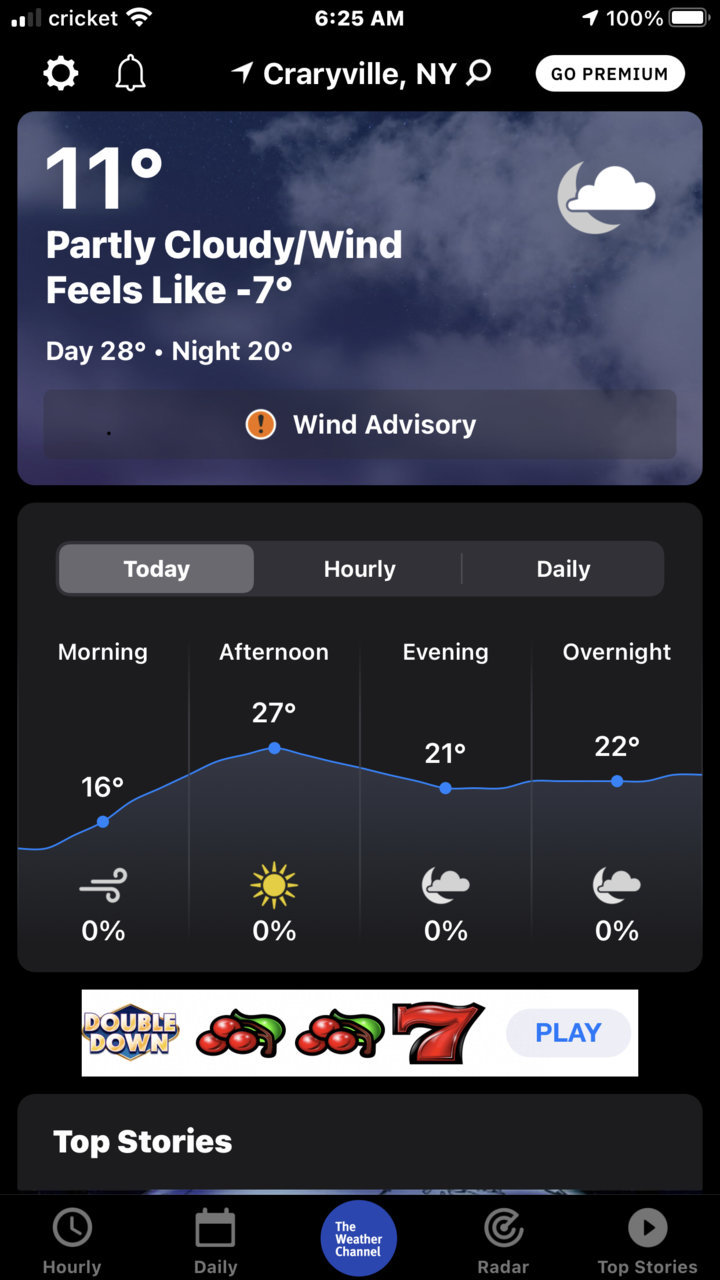The width and height of the screenshot is (720, 1280).
Task: Switch to the Daily segment
Action: tap(563, 569)
